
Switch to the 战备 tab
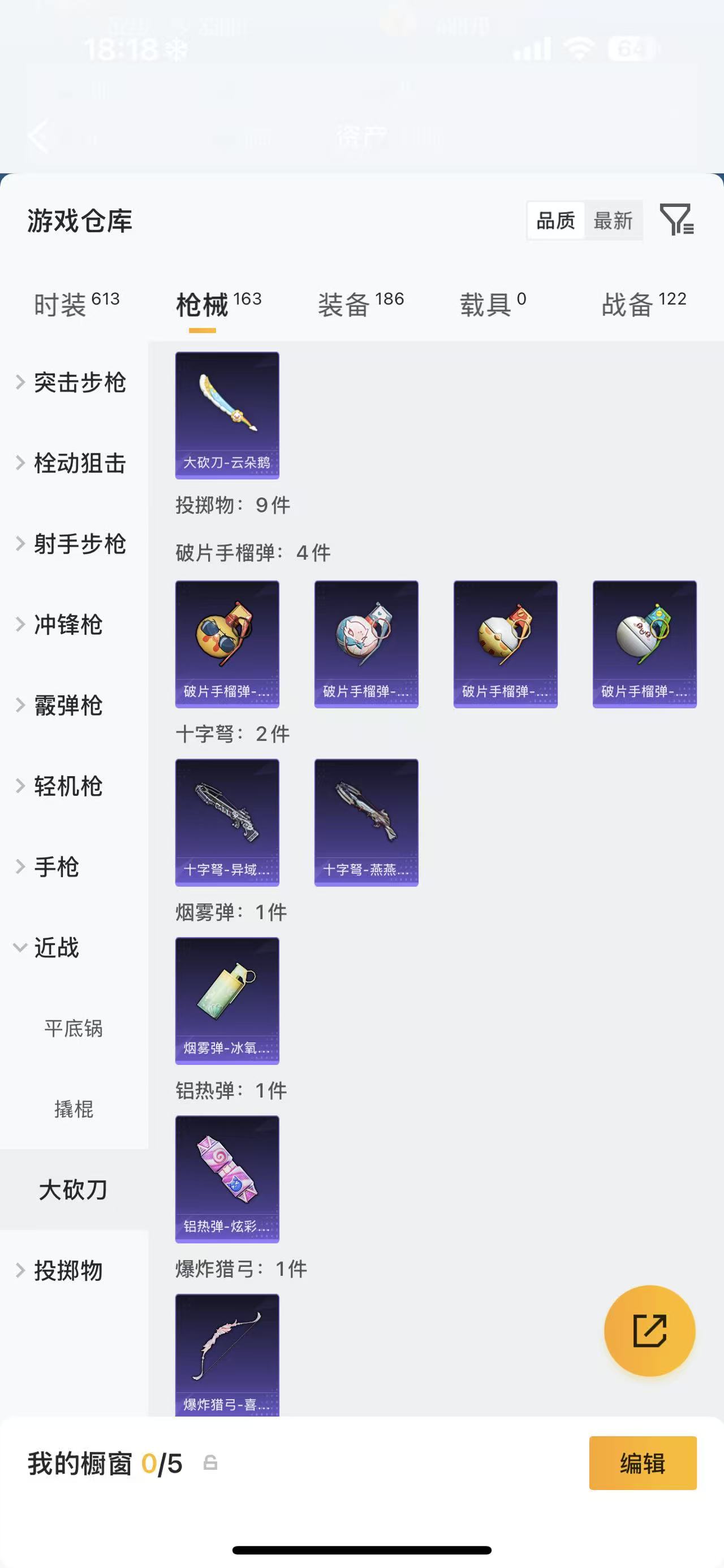coord(643,304)
